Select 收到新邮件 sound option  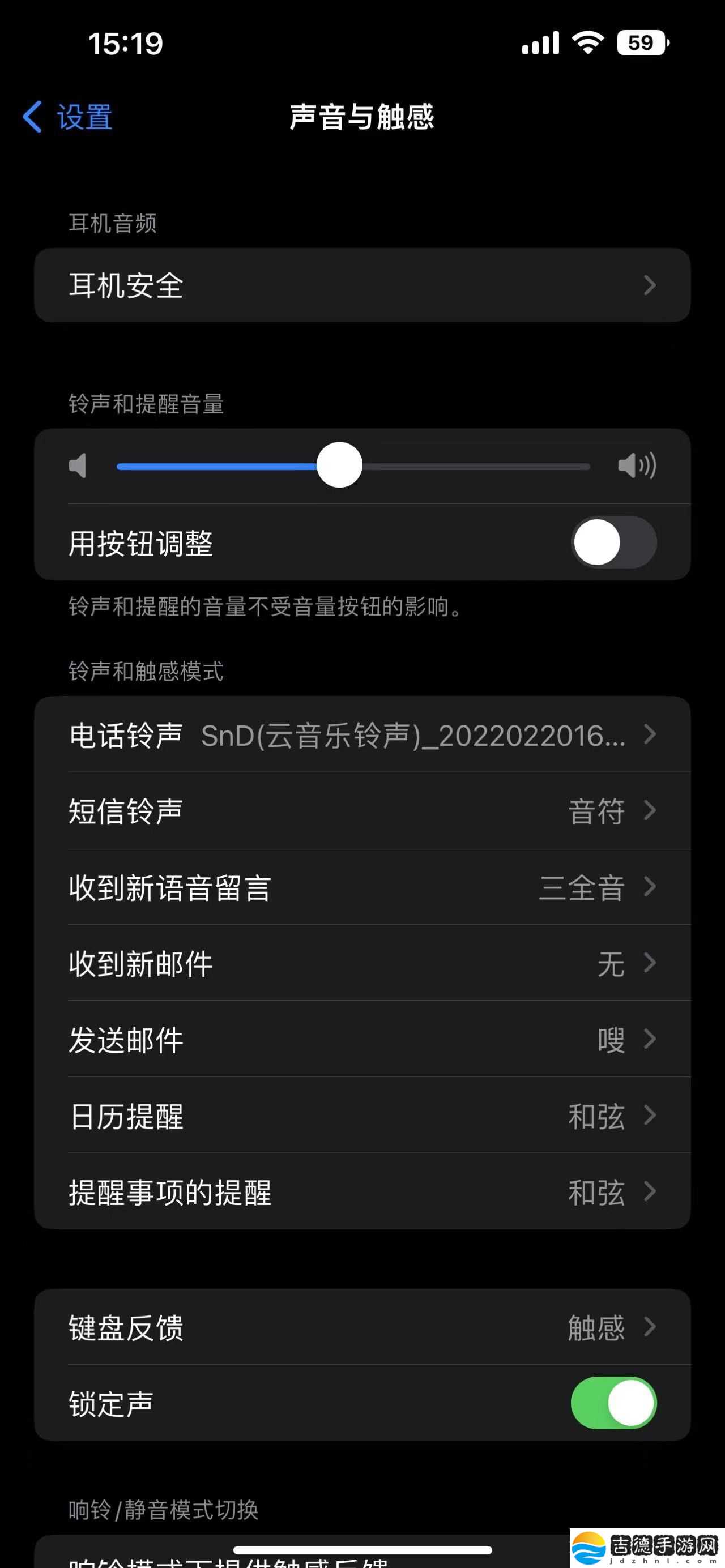(x=362, y=963)
